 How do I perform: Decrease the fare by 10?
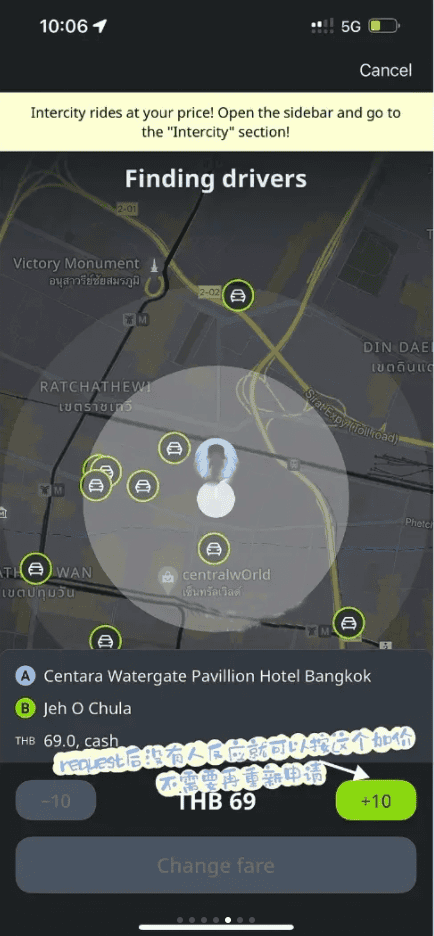(x=56, y=800)
